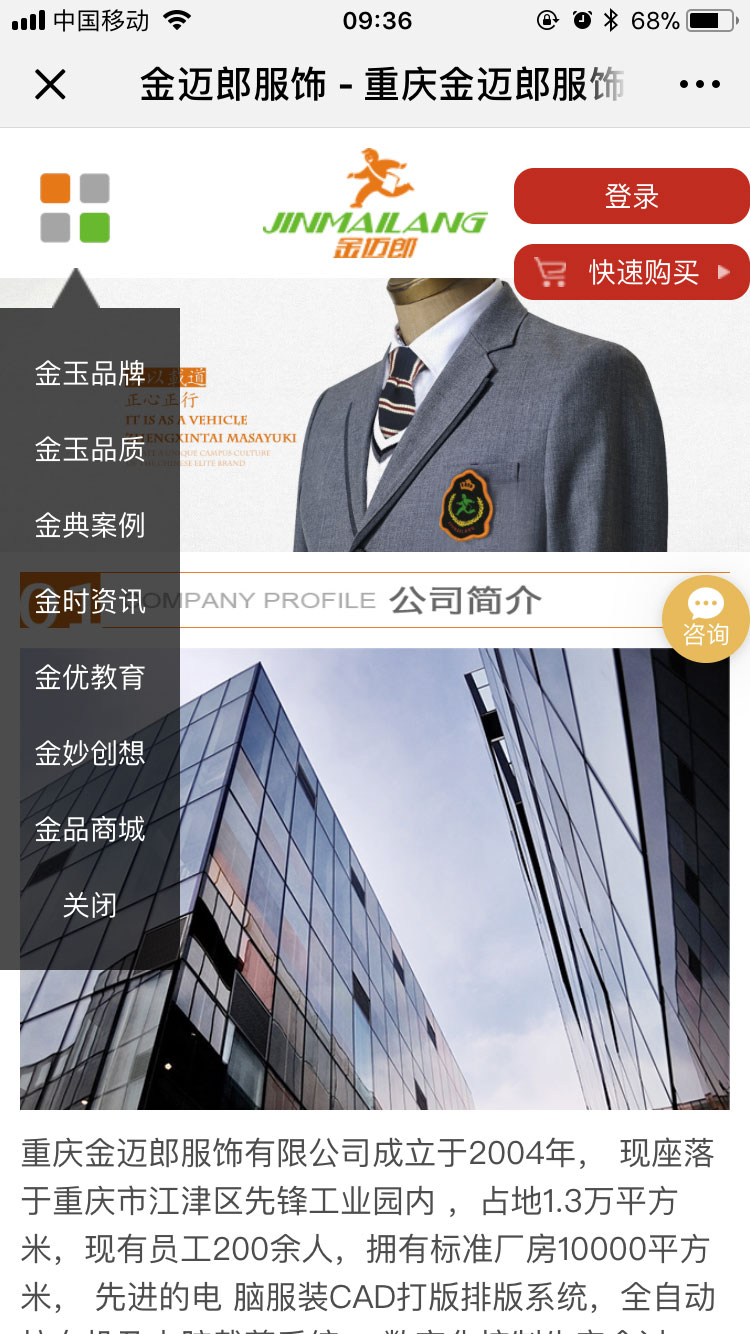Screen dimensions: 750x1334
Task: Toggle the four-square grid menu icon
Action: point(75,208)
